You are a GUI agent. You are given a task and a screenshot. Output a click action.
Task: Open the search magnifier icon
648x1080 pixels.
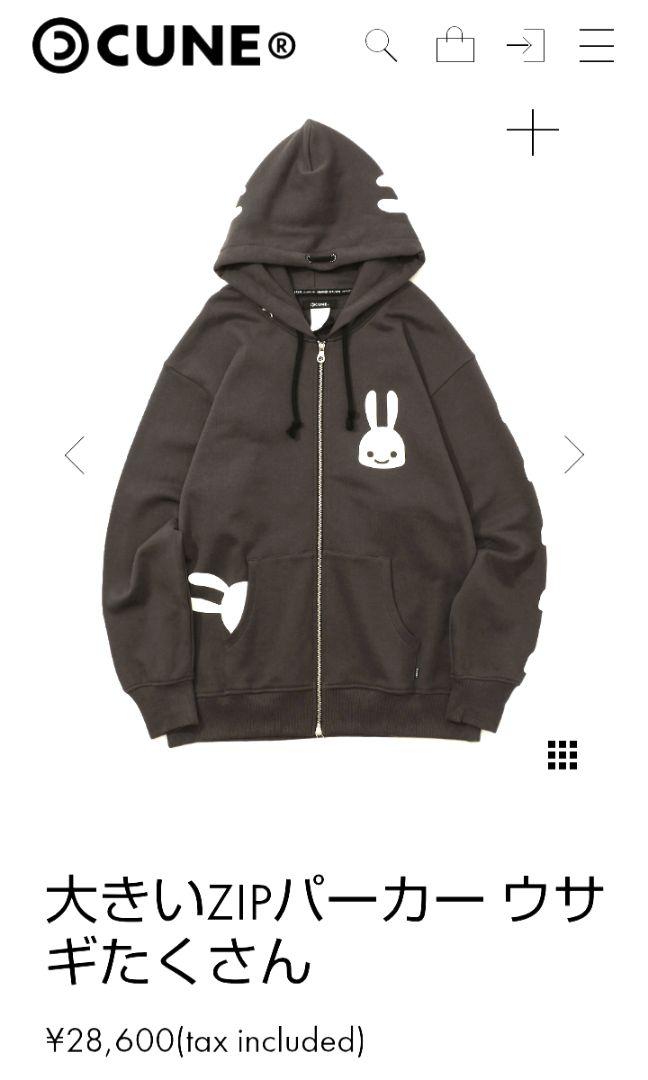point(381,45)
